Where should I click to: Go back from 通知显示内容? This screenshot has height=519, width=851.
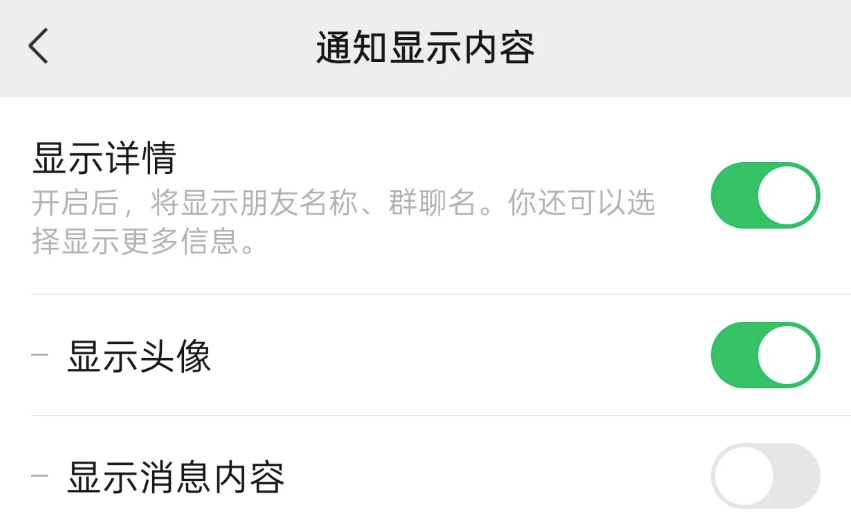coord(39,47)
